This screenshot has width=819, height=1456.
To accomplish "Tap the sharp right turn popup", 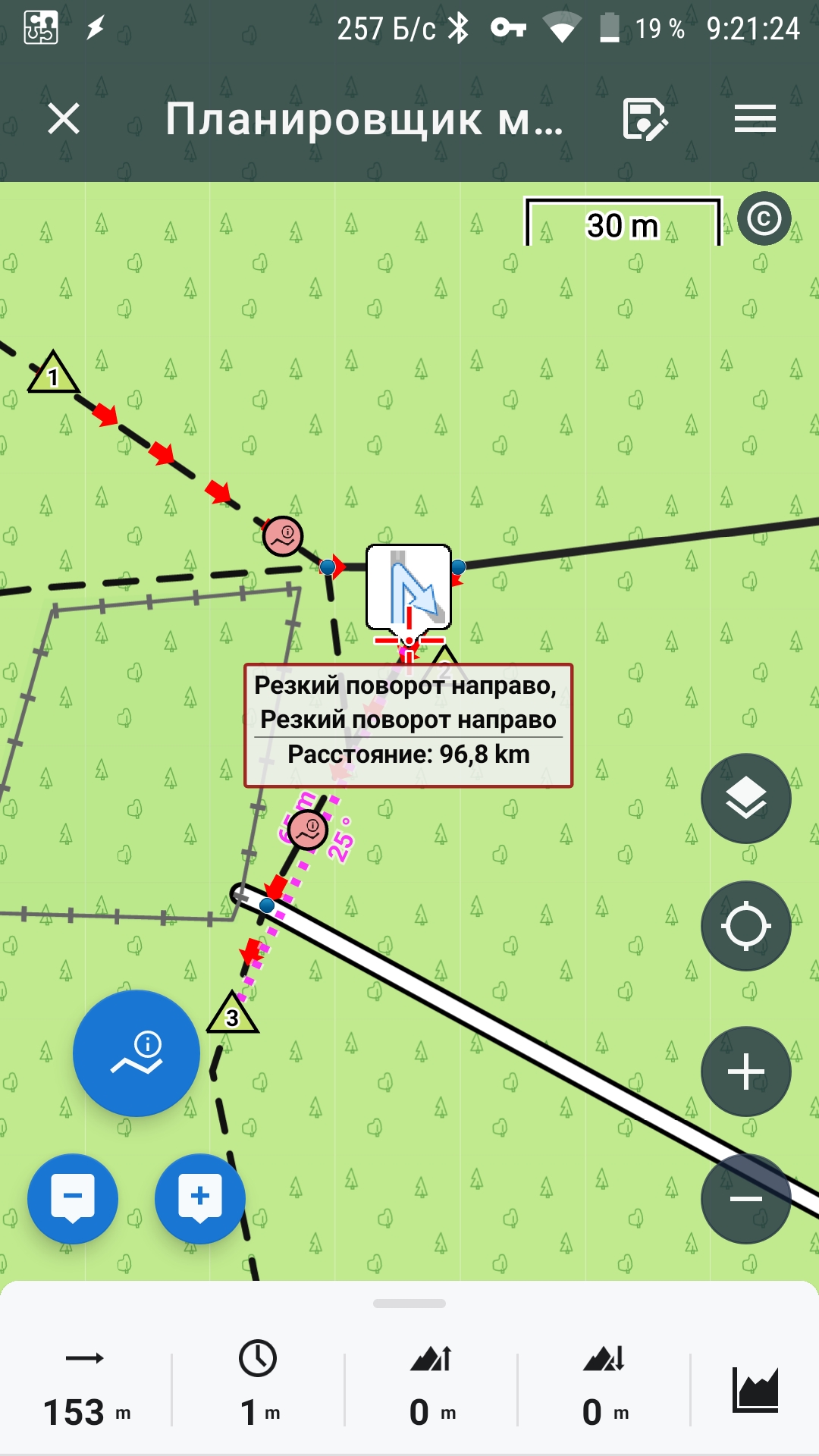I will point(408,726).
